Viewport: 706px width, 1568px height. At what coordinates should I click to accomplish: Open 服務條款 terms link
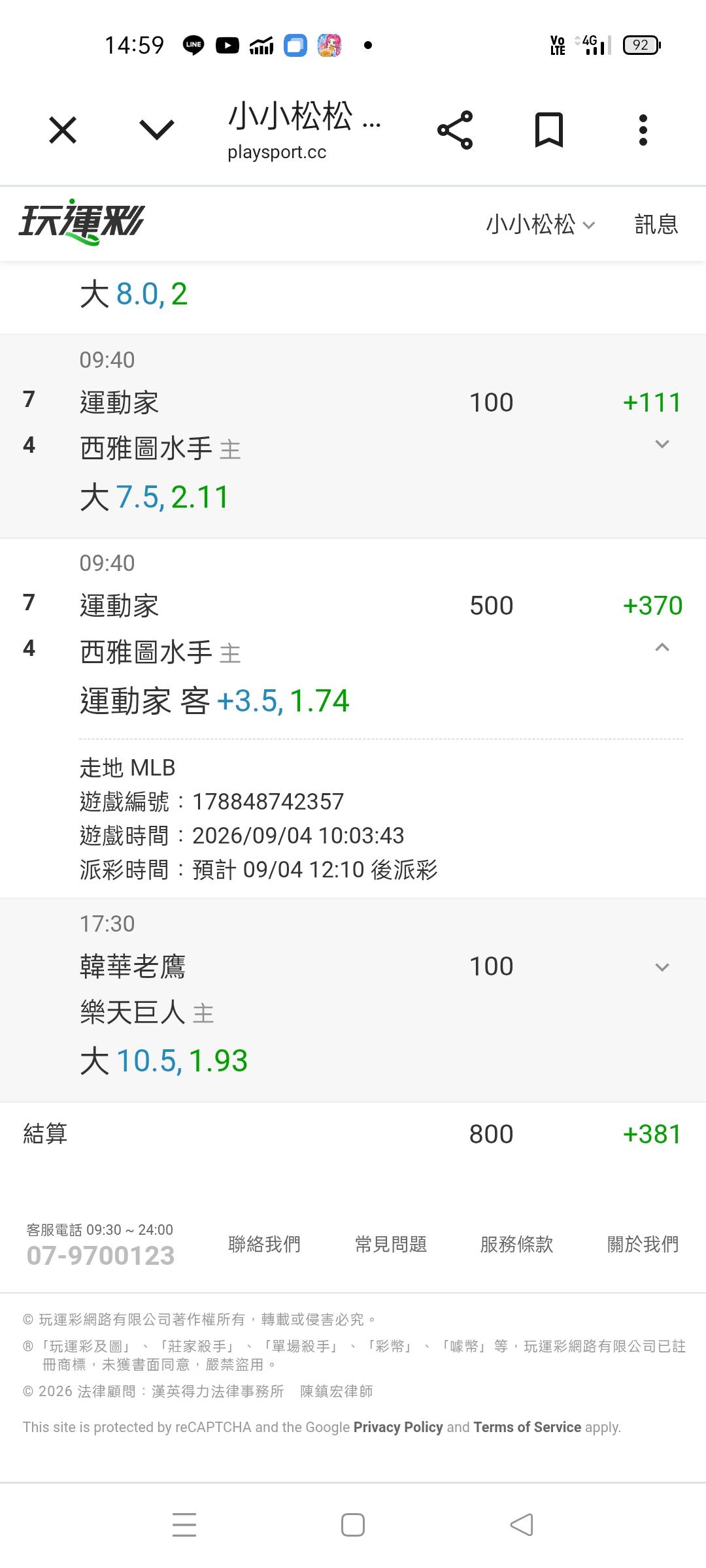[516, 1245]
